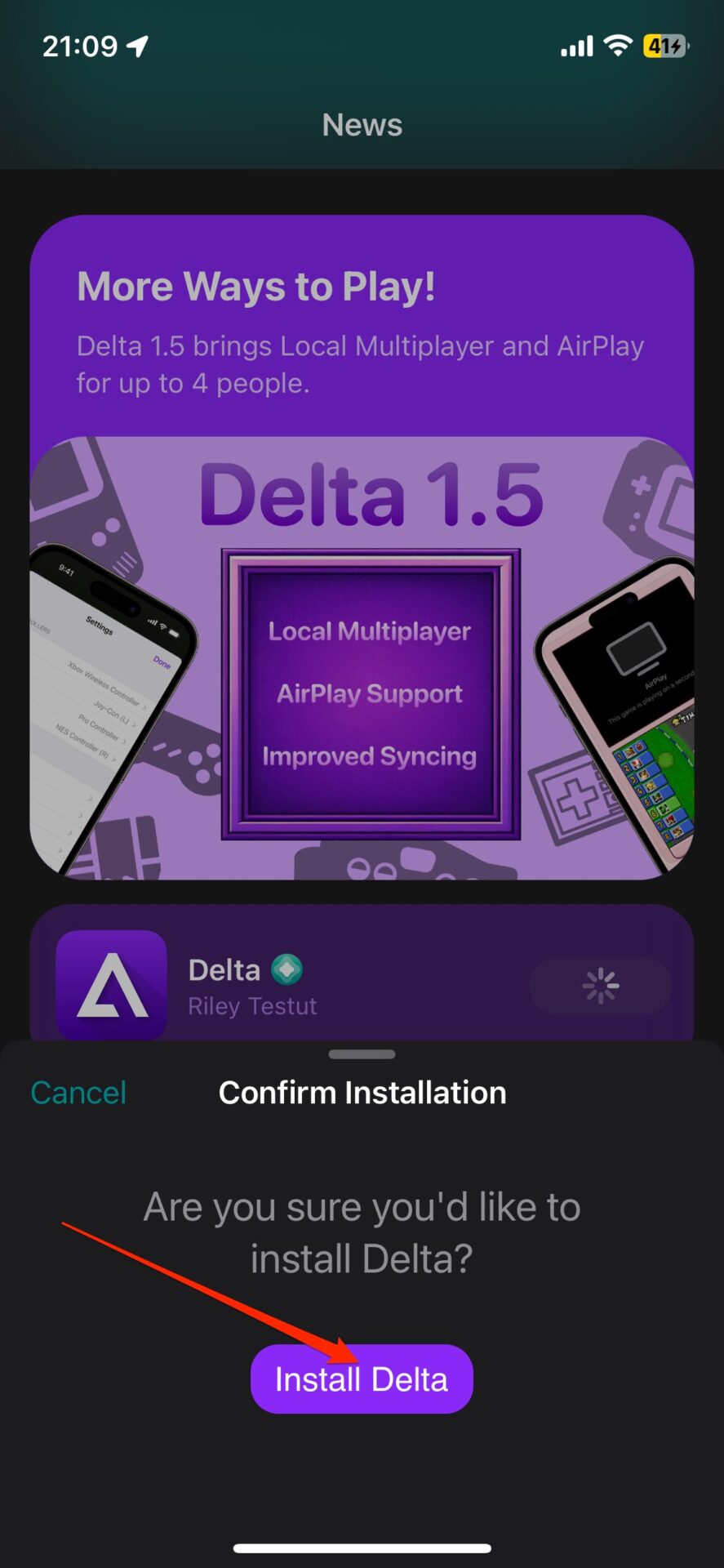Confirm with the Install Delta button
The image size is (724, 1568).
362,1379
